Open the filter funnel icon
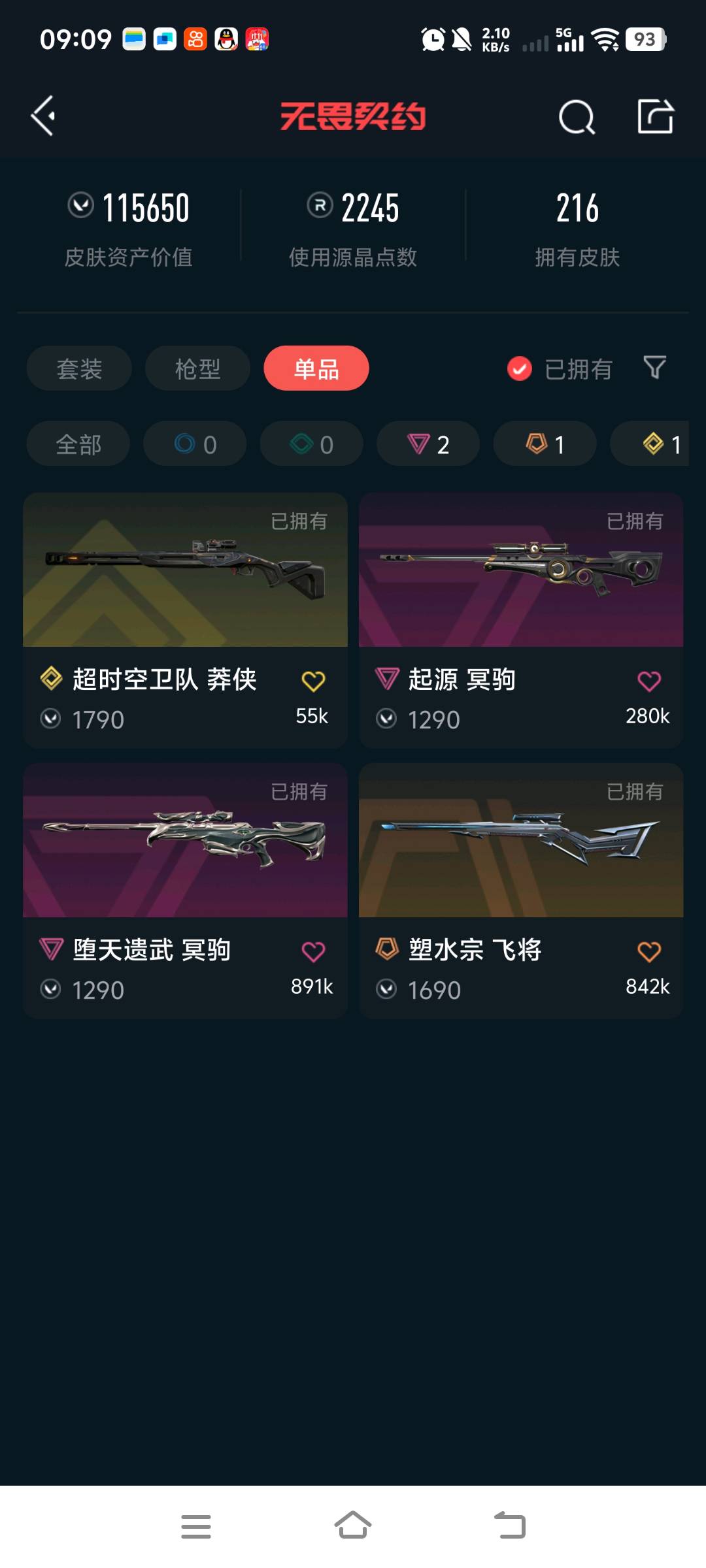The image size is (706, 1568). click(654, 368)
